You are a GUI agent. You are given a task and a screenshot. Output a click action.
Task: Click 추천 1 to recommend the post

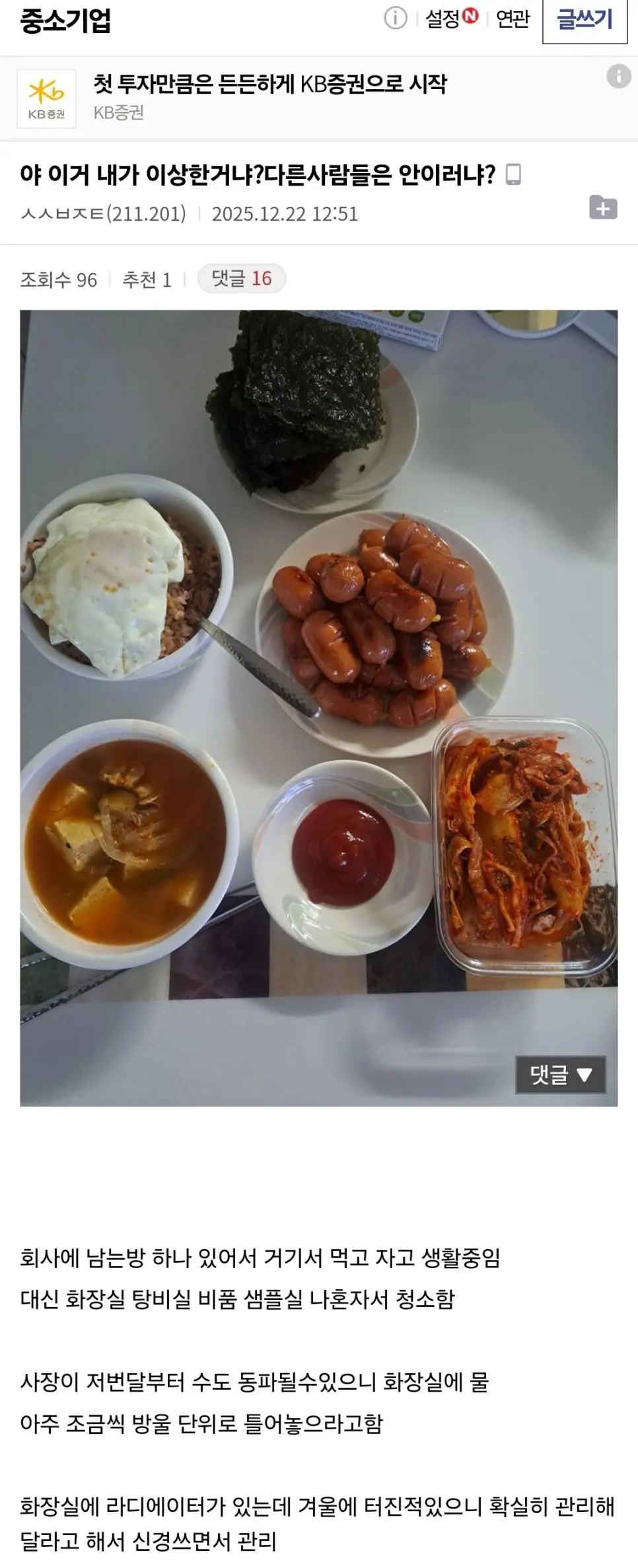(148, 278)
